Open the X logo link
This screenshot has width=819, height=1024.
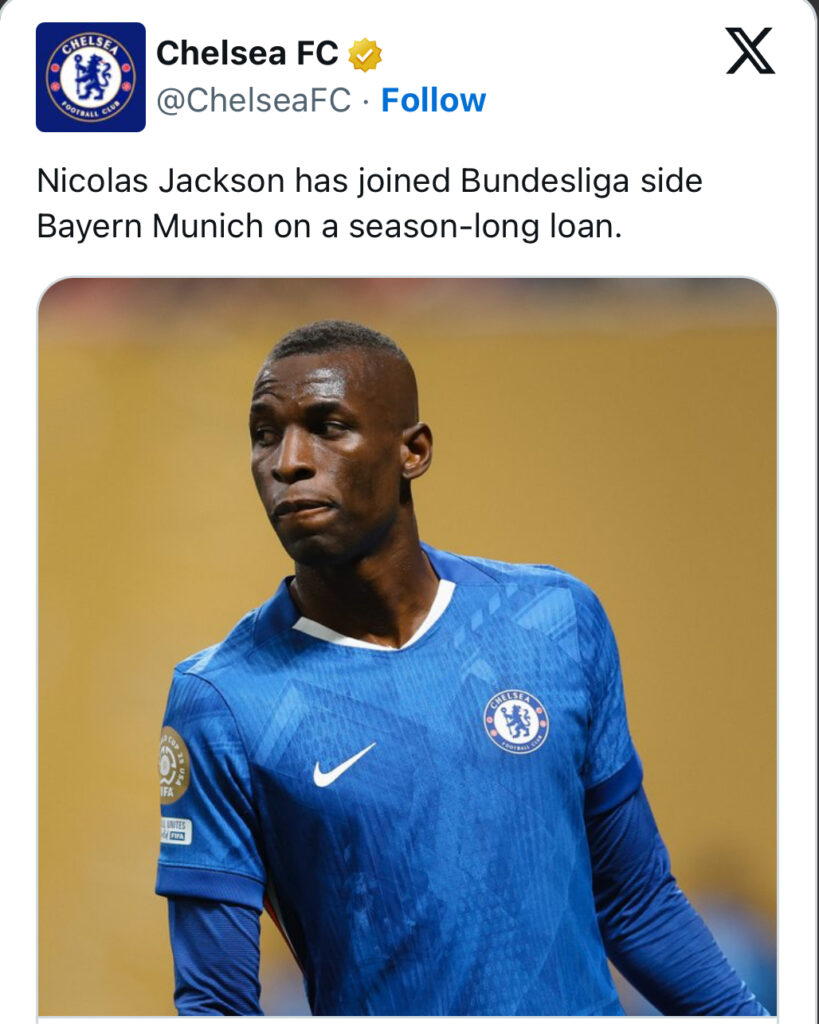tap(750, 51)
